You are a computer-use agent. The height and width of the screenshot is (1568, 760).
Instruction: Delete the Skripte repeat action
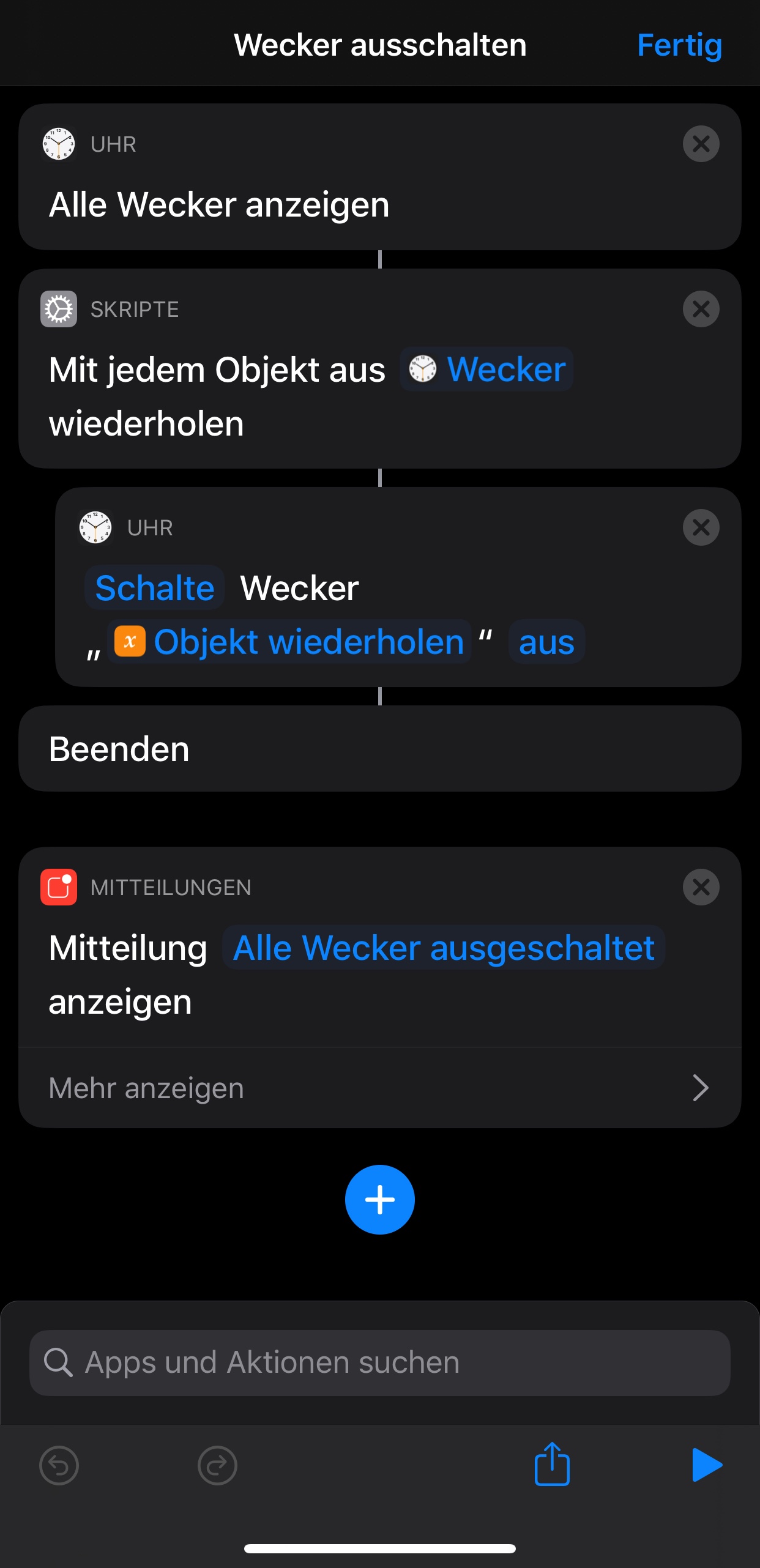coord(701,310)
